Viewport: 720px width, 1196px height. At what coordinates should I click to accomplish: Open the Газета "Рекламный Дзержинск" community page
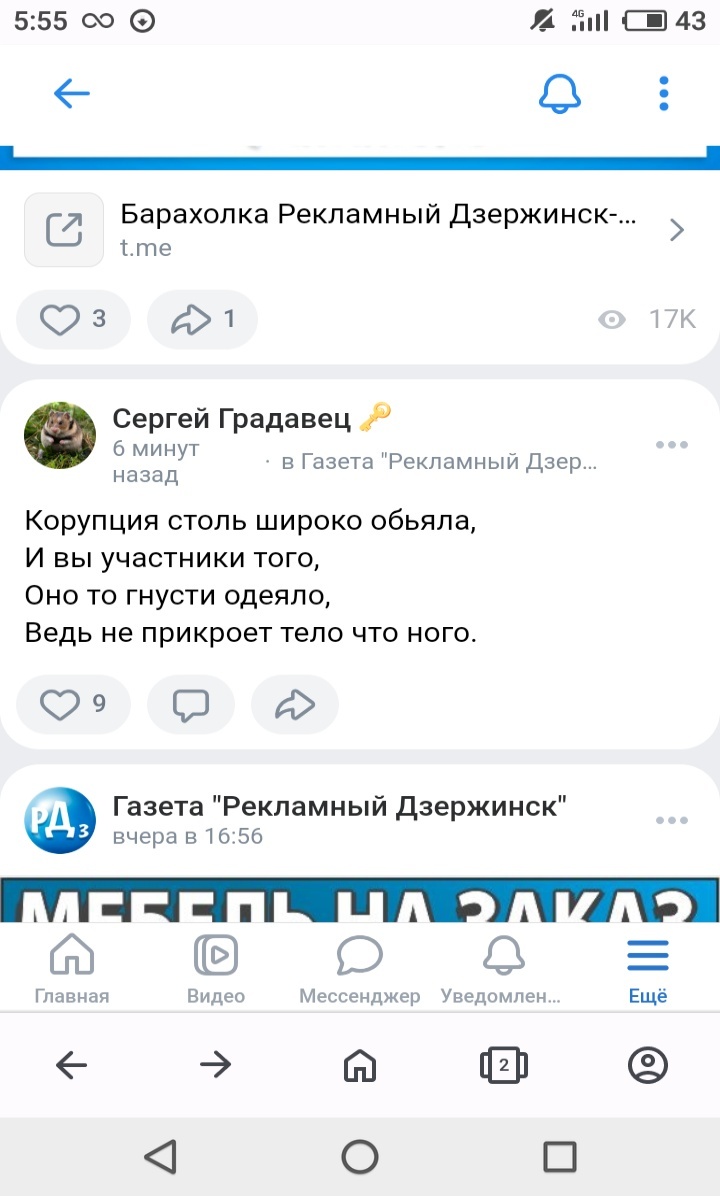tap(340, 806)
